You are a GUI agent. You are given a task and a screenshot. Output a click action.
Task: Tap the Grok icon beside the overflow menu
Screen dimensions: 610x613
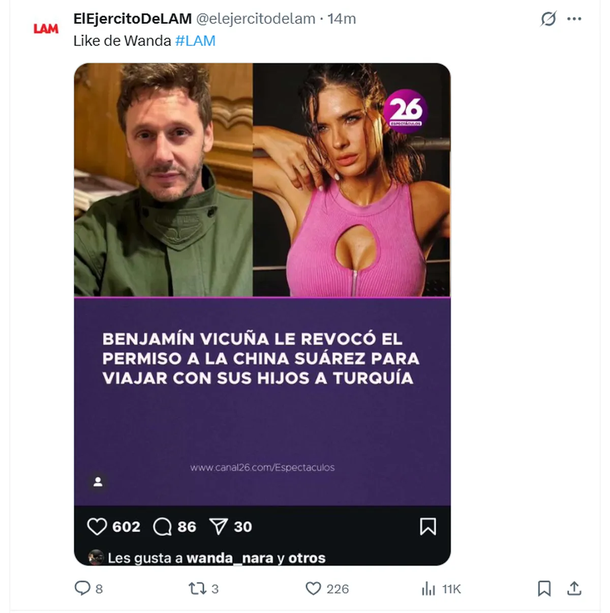coord(548,19)
